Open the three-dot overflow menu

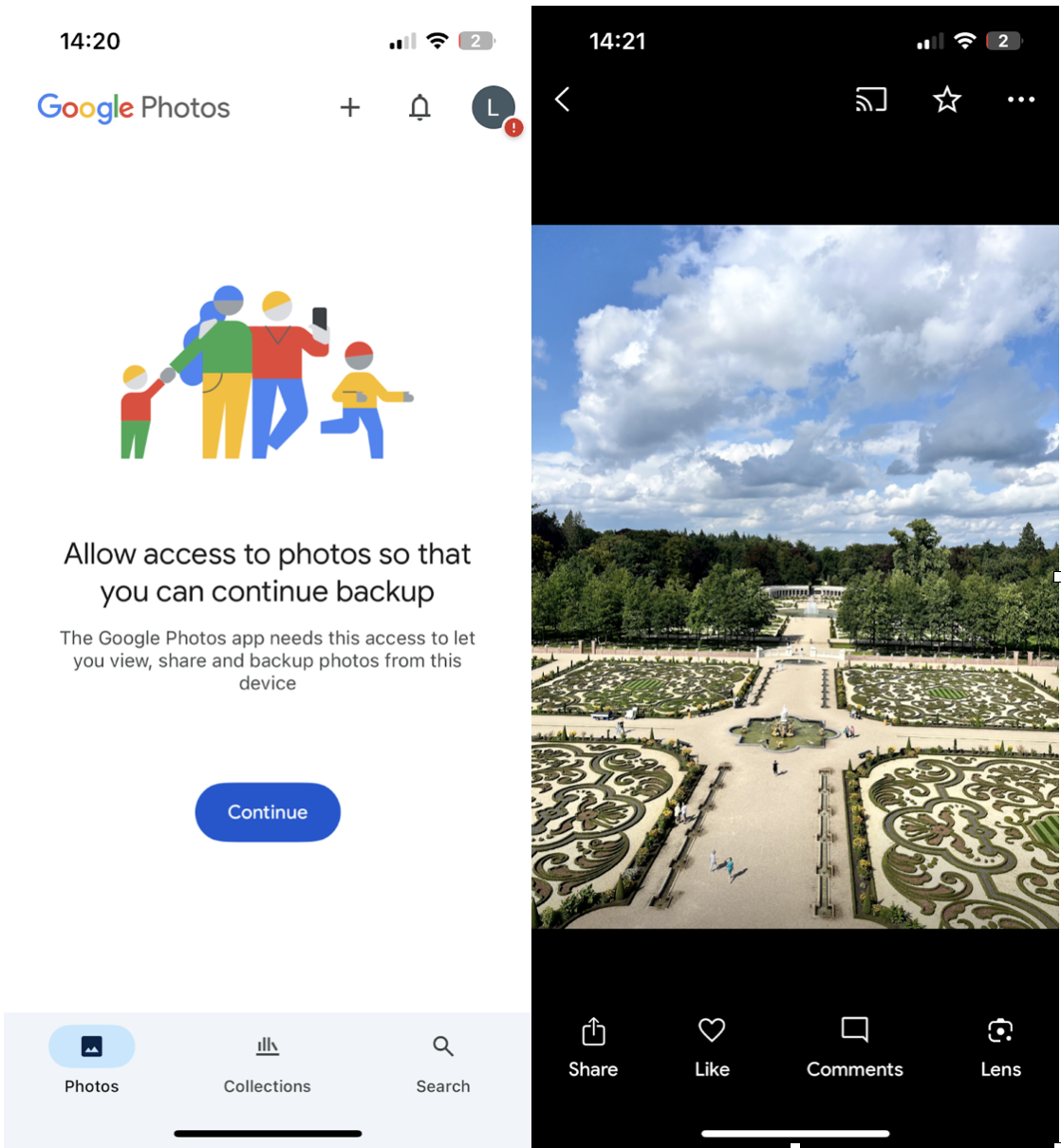(x=1020, y=100)
